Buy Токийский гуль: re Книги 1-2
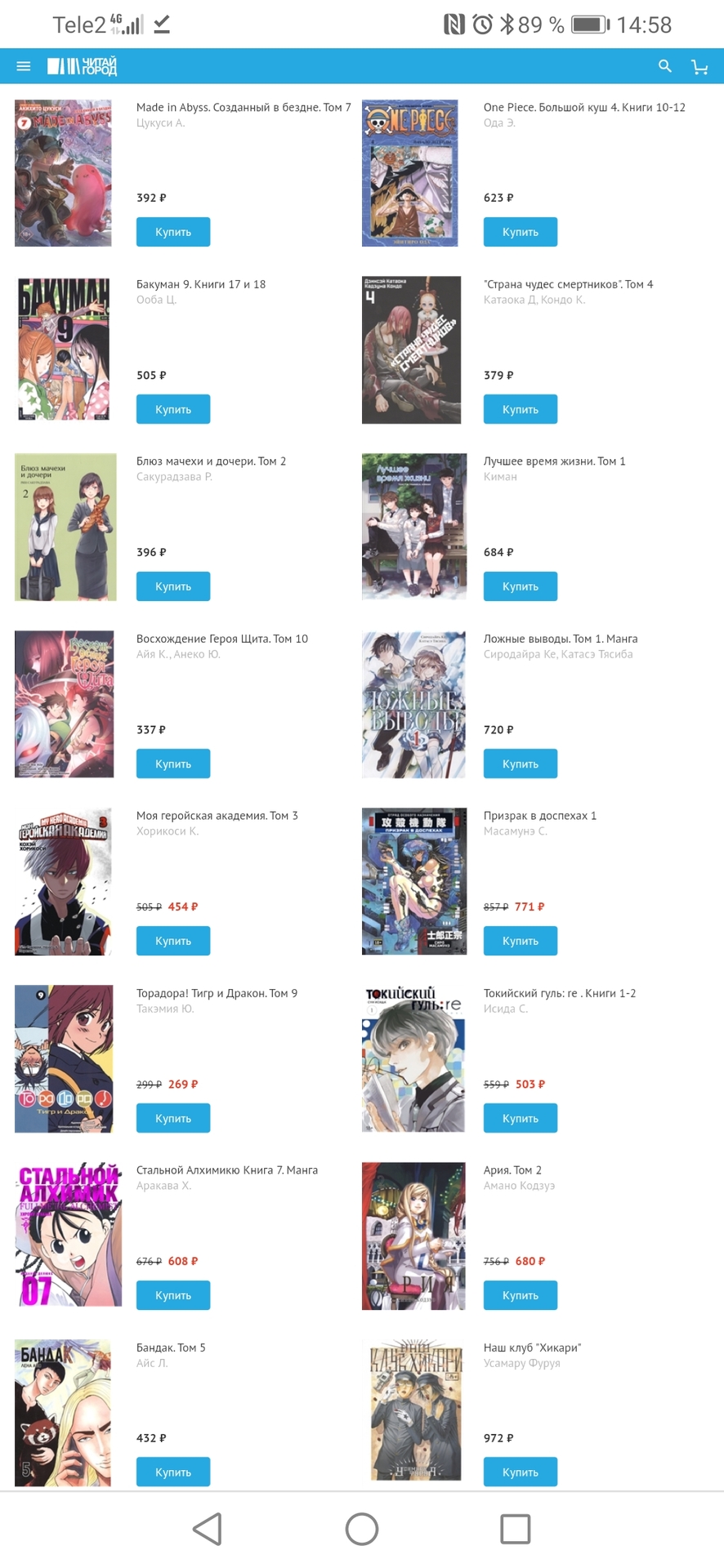The width and height of the screenshot is (724, 1568). click(520, 1118)
